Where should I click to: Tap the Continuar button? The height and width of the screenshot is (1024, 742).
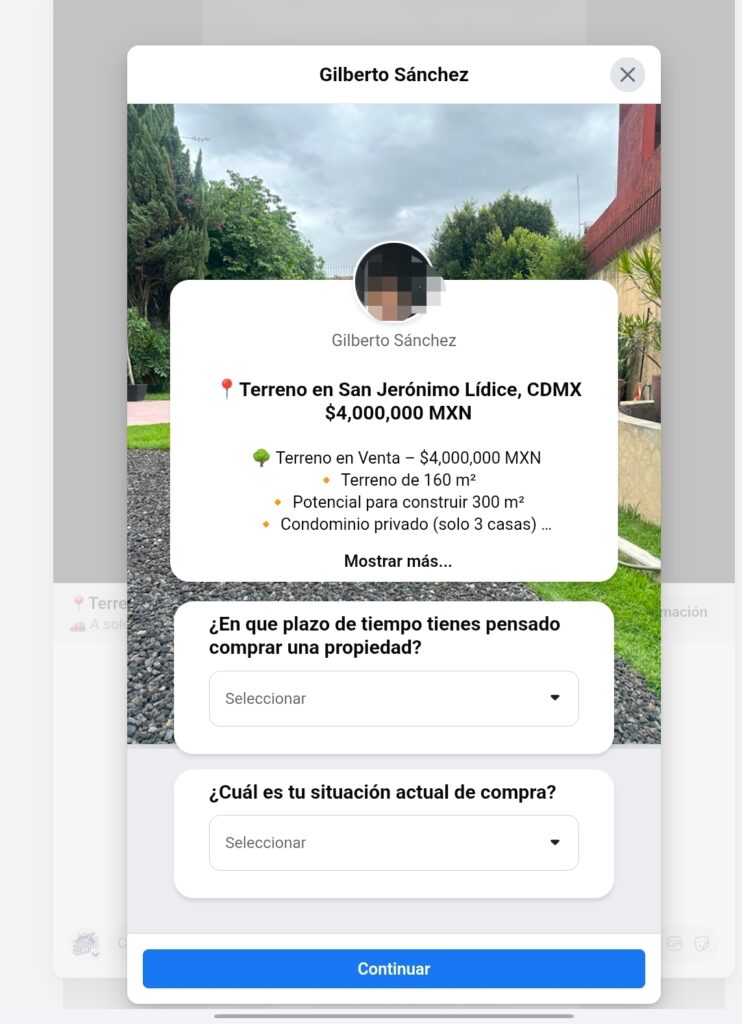click(393, 968)
